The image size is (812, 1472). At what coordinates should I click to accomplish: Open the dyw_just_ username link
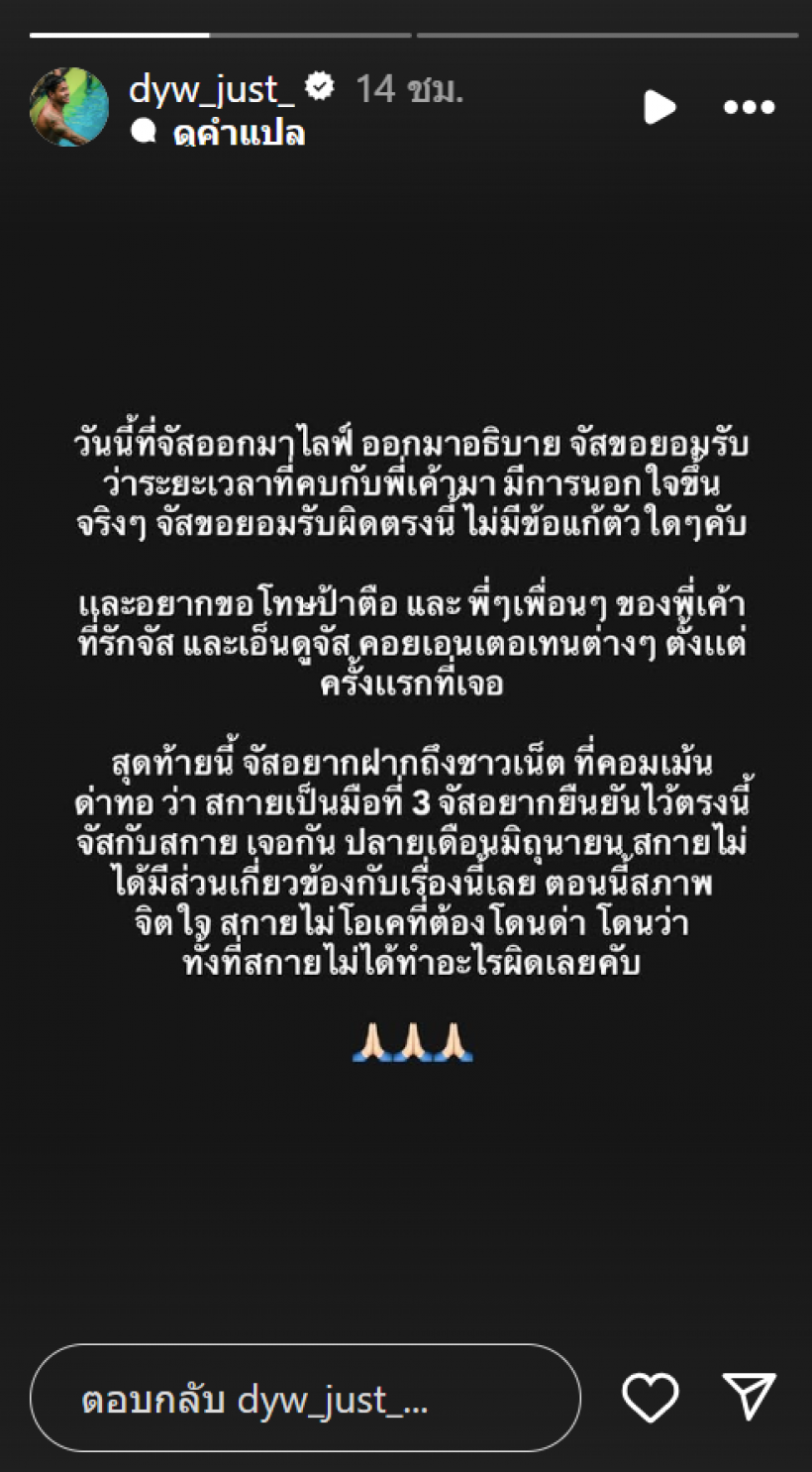coord(211,88)
